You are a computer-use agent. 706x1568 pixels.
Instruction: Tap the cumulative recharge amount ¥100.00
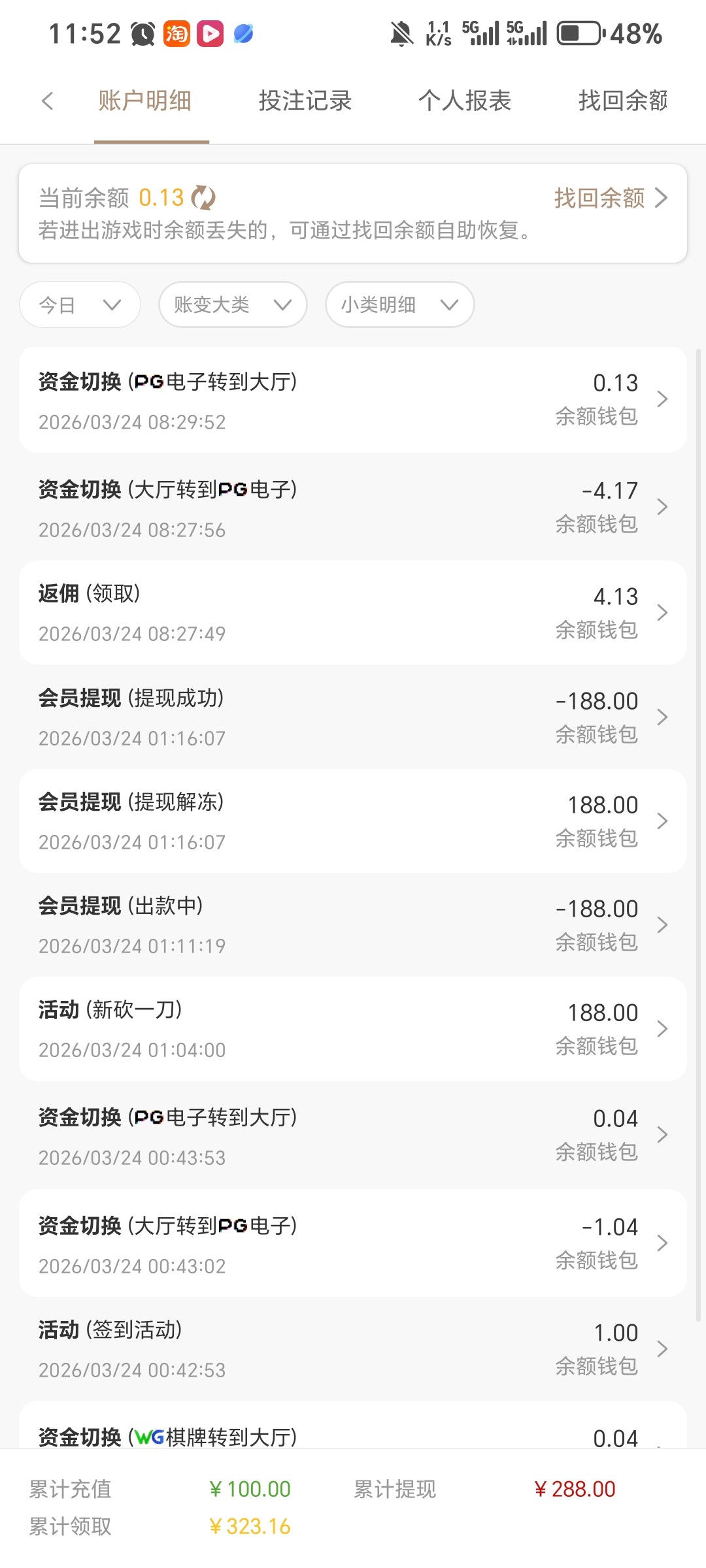pyautogui.click(x=250, y=1488)
